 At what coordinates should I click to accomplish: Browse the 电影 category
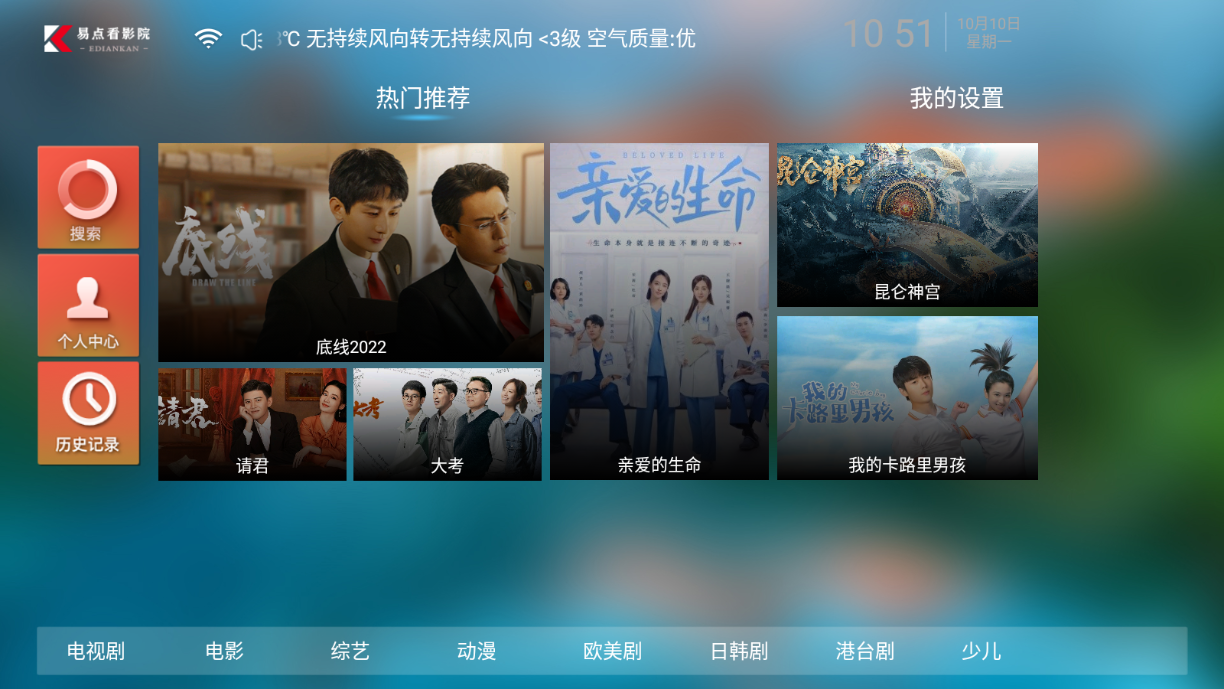(224, 652)
